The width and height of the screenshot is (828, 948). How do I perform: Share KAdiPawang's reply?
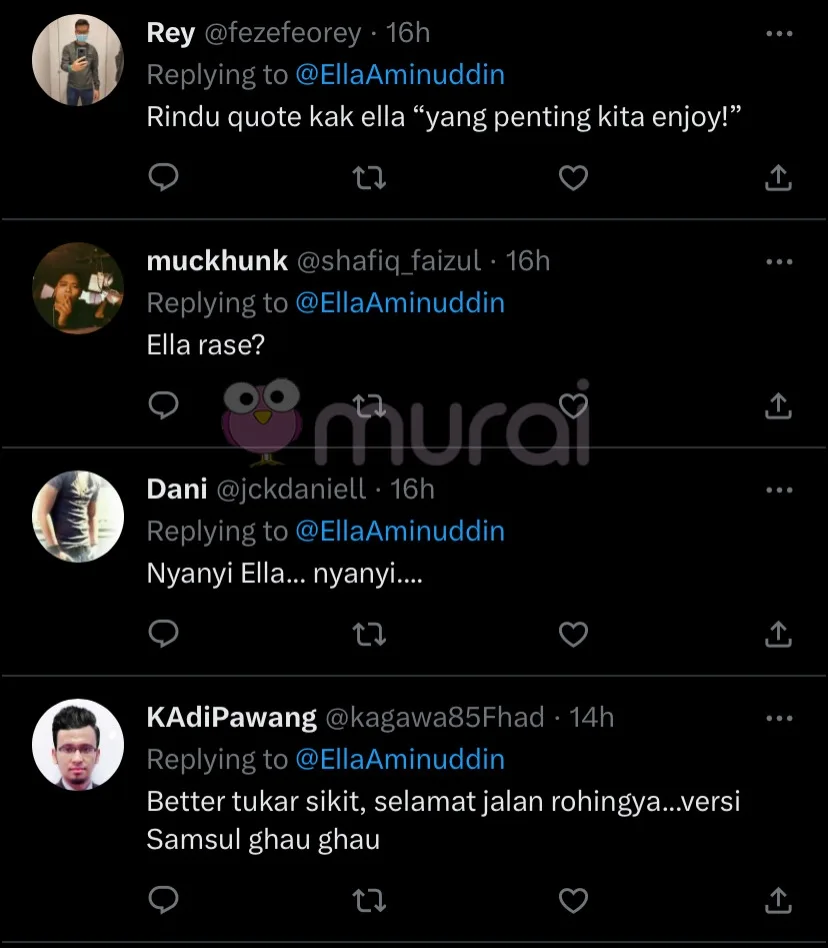coord(778,901)
